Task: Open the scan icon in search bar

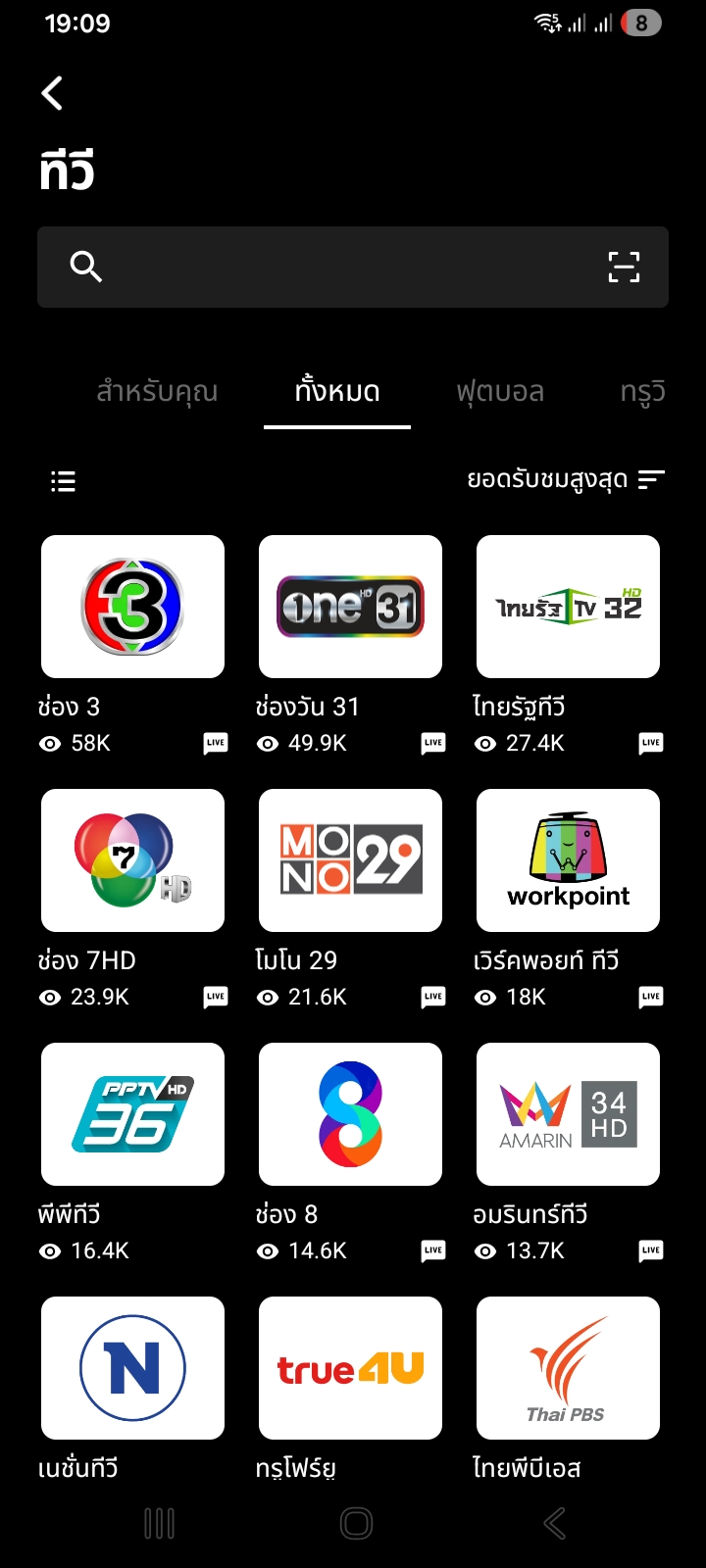Action: [624, 267]
